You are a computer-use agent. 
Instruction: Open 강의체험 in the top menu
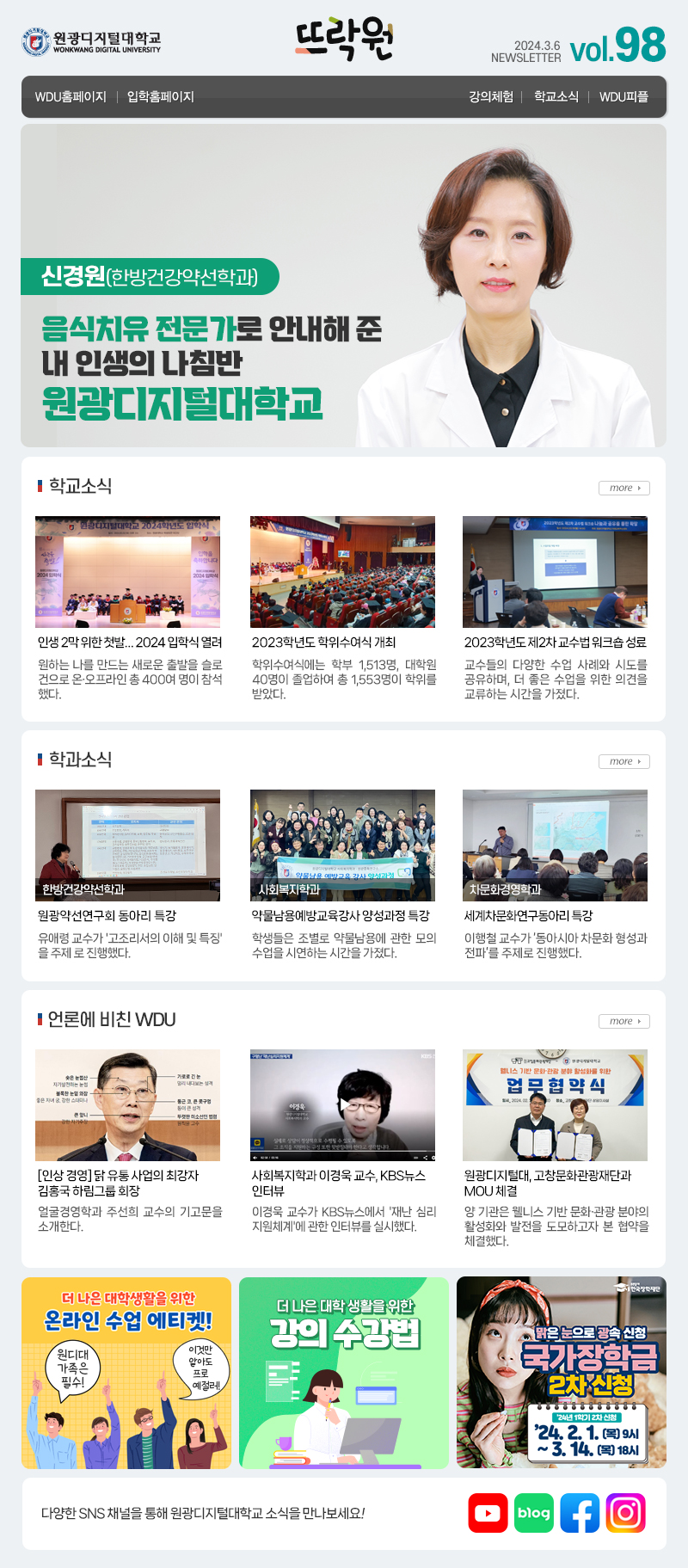coord(490,97)
